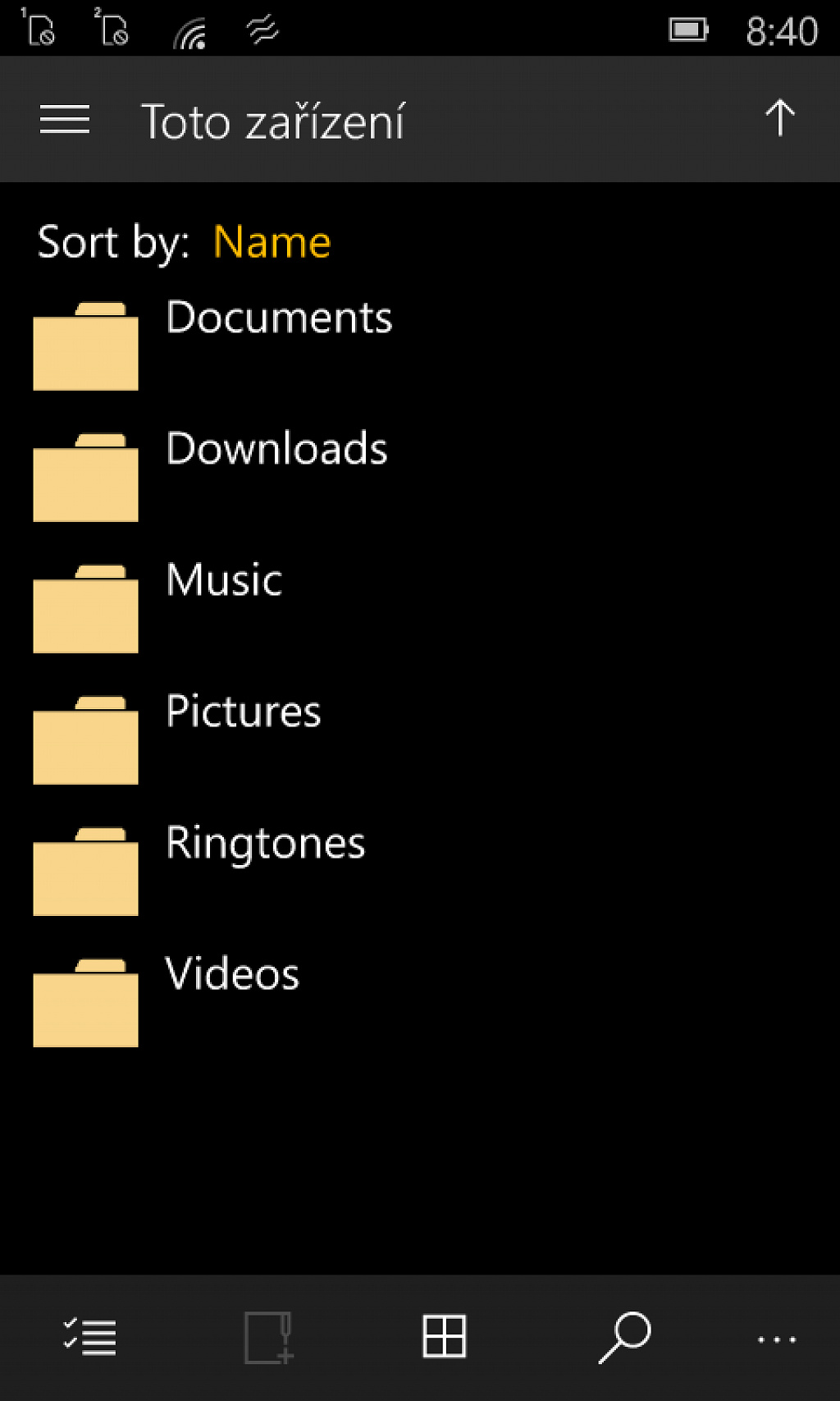The height and width of the screenshot is (1401, 840).
Task: Open the Videos folder
Action: coord(420,1001)
